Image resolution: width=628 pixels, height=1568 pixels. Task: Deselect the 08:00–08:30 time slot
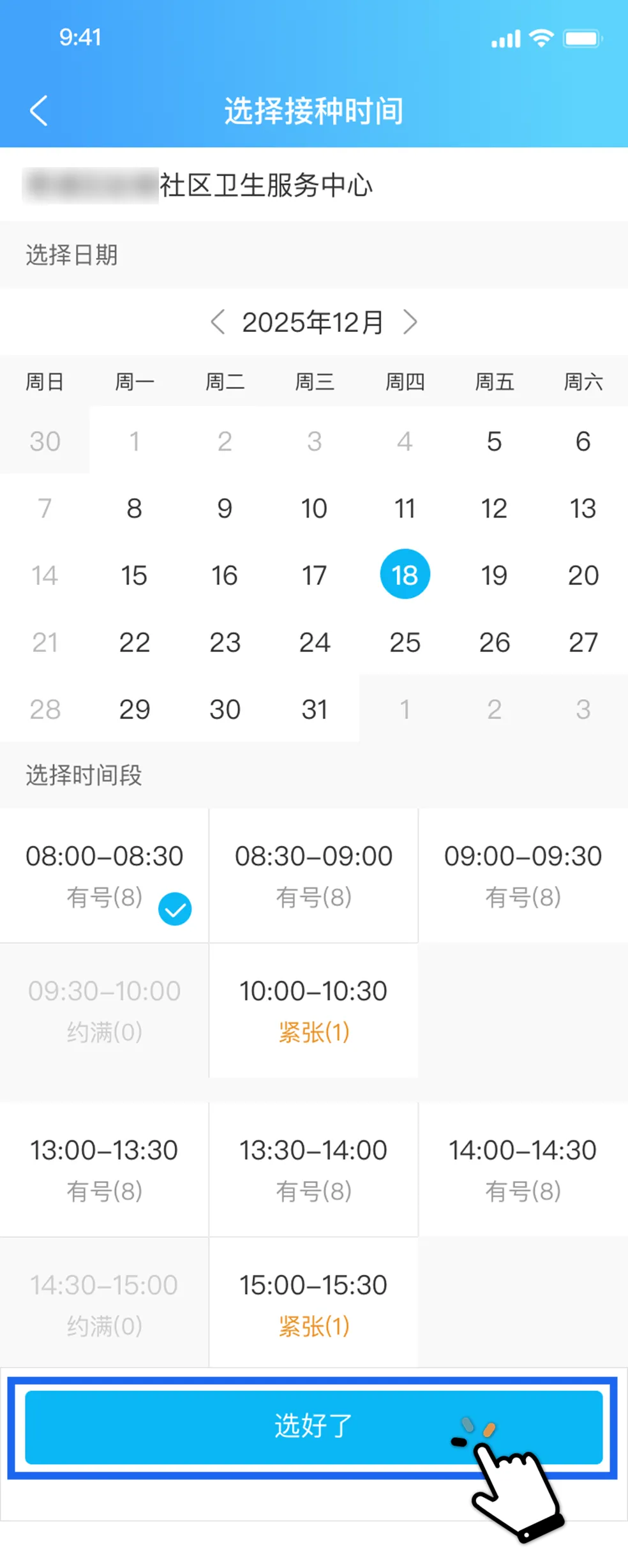pyautogui.click(x=104, y=875)
